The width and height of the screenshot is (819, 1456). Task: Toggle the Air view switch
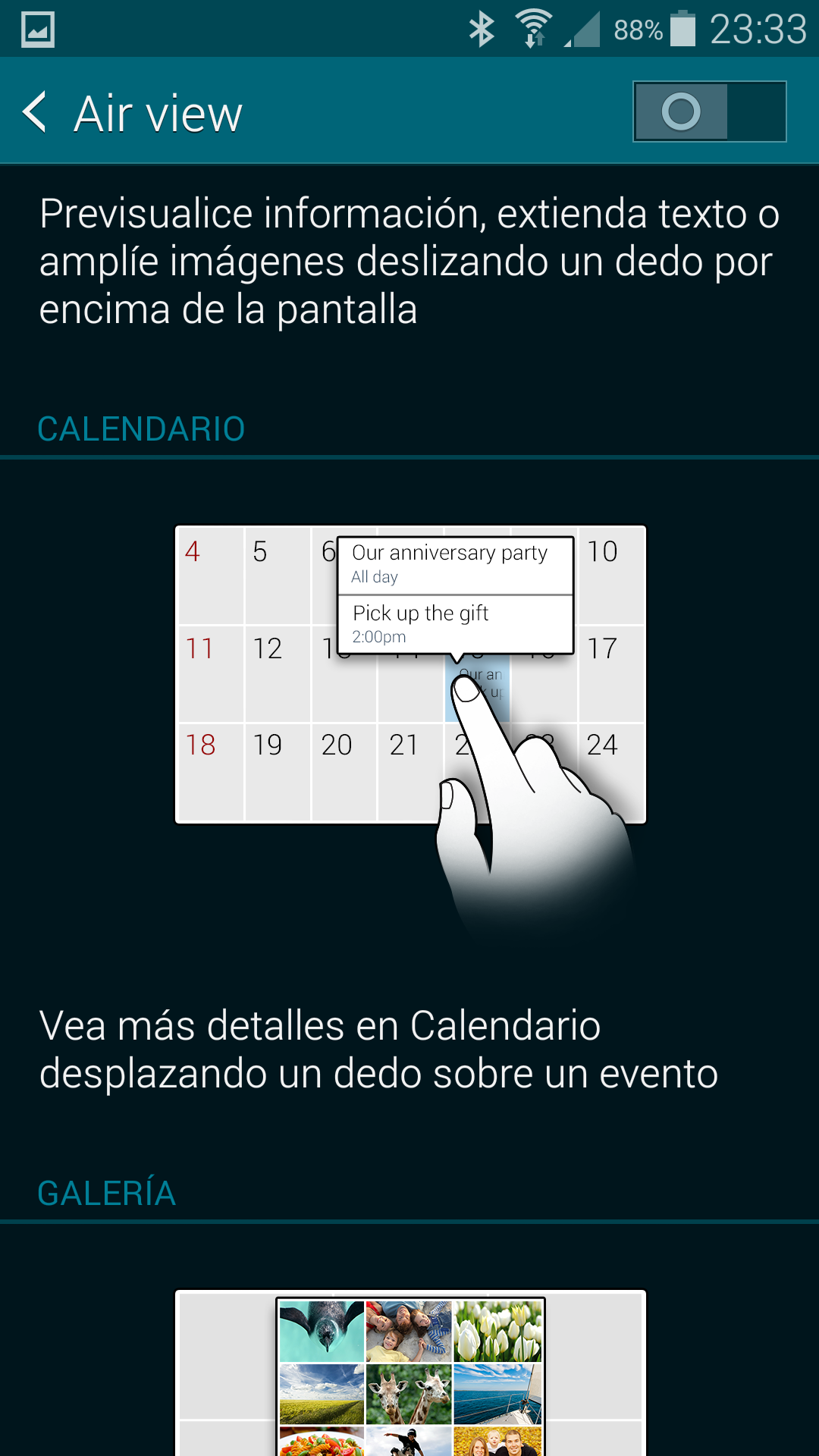[709, 111]
